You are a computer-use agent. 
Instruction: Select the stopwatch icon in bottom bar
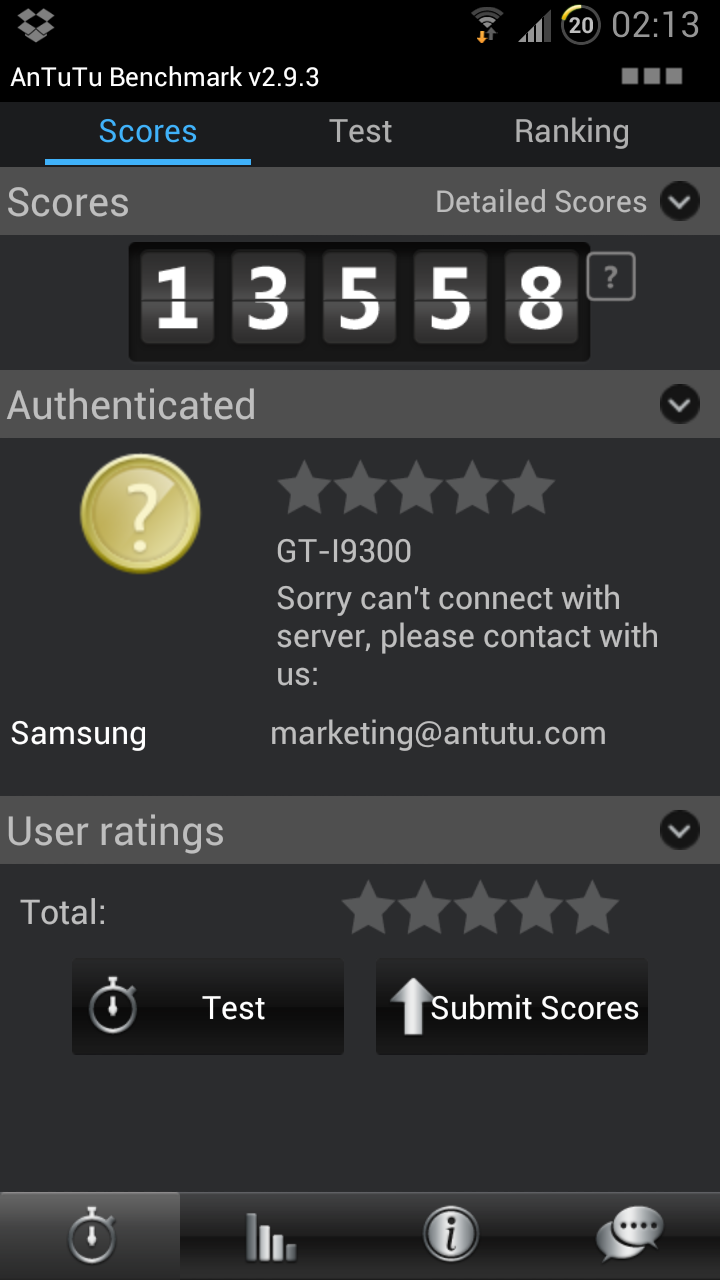point(90,1237)
